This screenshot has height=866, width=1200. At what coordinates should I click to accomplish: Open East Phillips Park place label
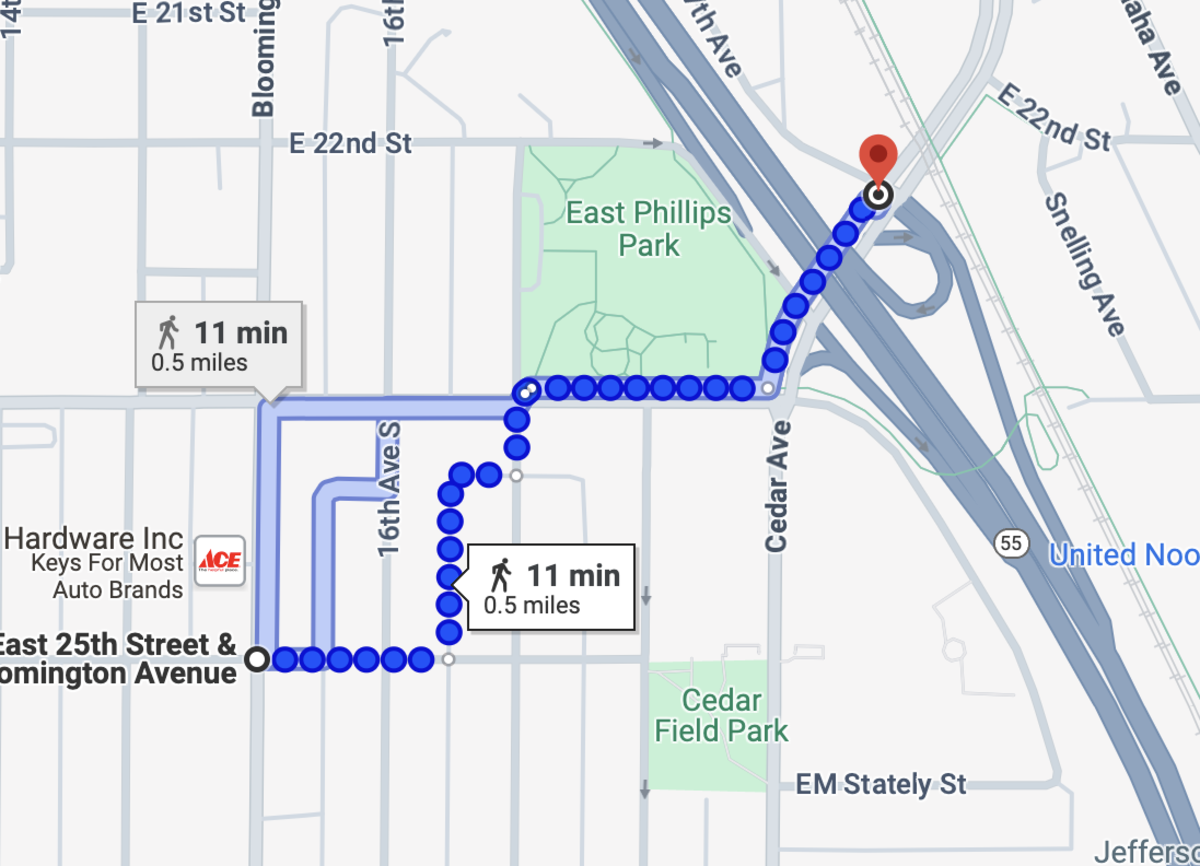tap(649, 228)
